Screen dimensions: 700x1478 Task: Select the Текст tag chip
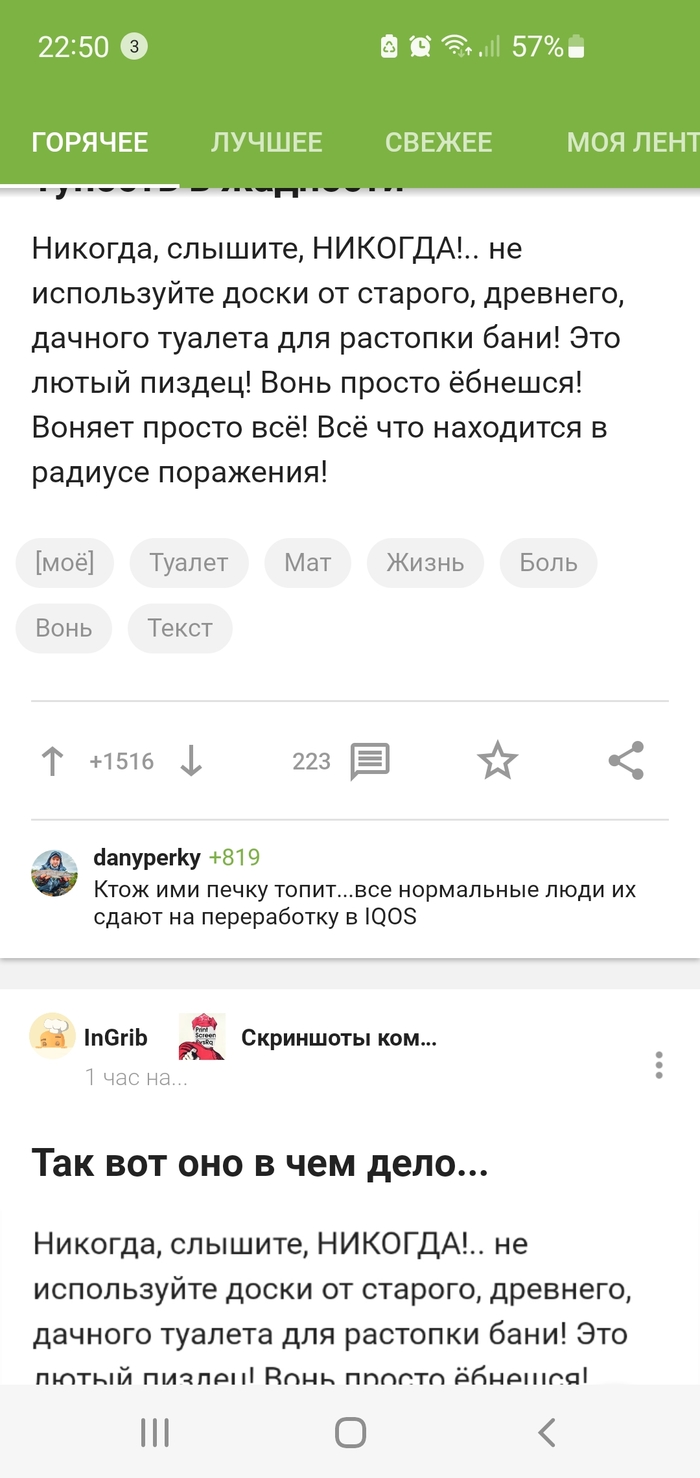(180, 628)
